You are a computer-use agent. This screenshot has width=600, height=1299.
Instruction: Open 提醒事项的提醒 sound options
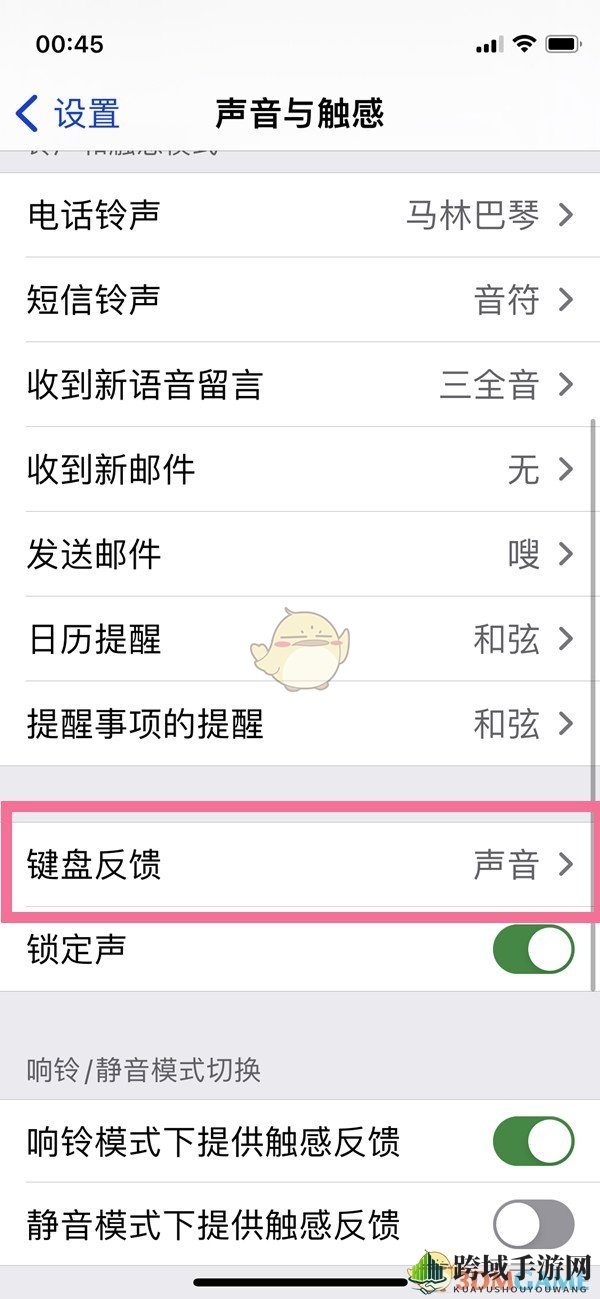point(300,724)
